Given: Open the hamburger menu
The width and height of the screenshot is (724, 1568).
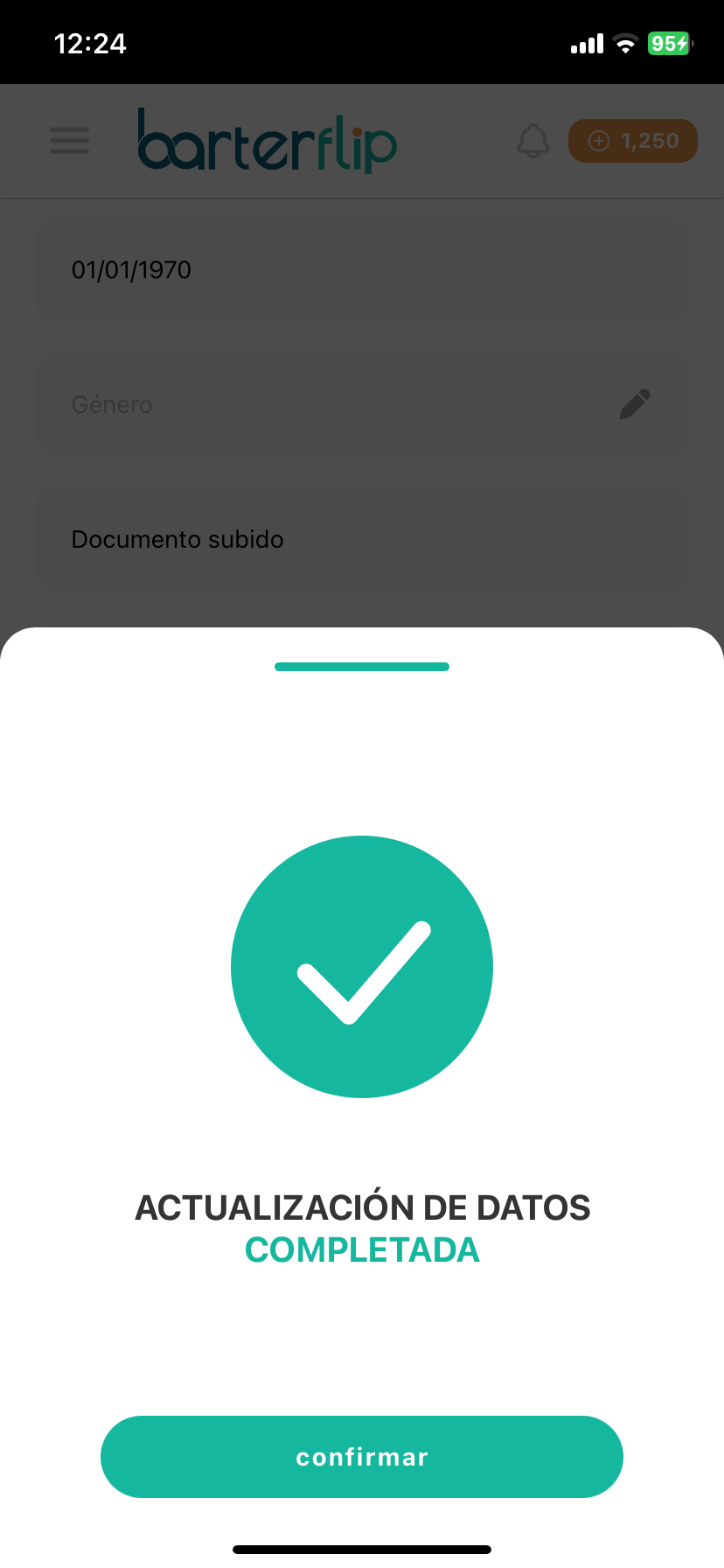Looking at the screenshot, I should (x=70, y=140).
